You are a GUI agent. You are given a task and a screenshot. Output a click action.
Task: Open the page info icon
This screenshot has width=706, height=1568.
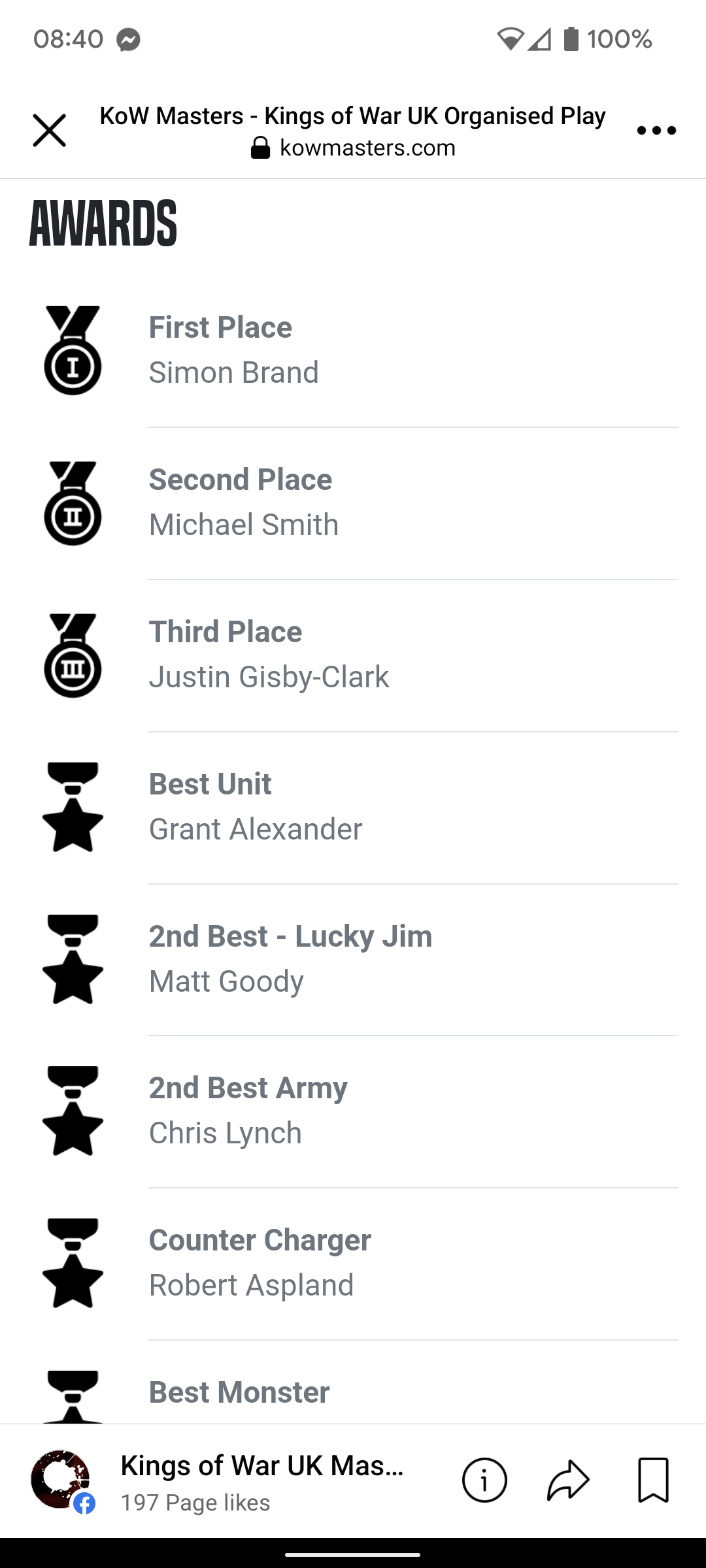[x=484, y=1480]
